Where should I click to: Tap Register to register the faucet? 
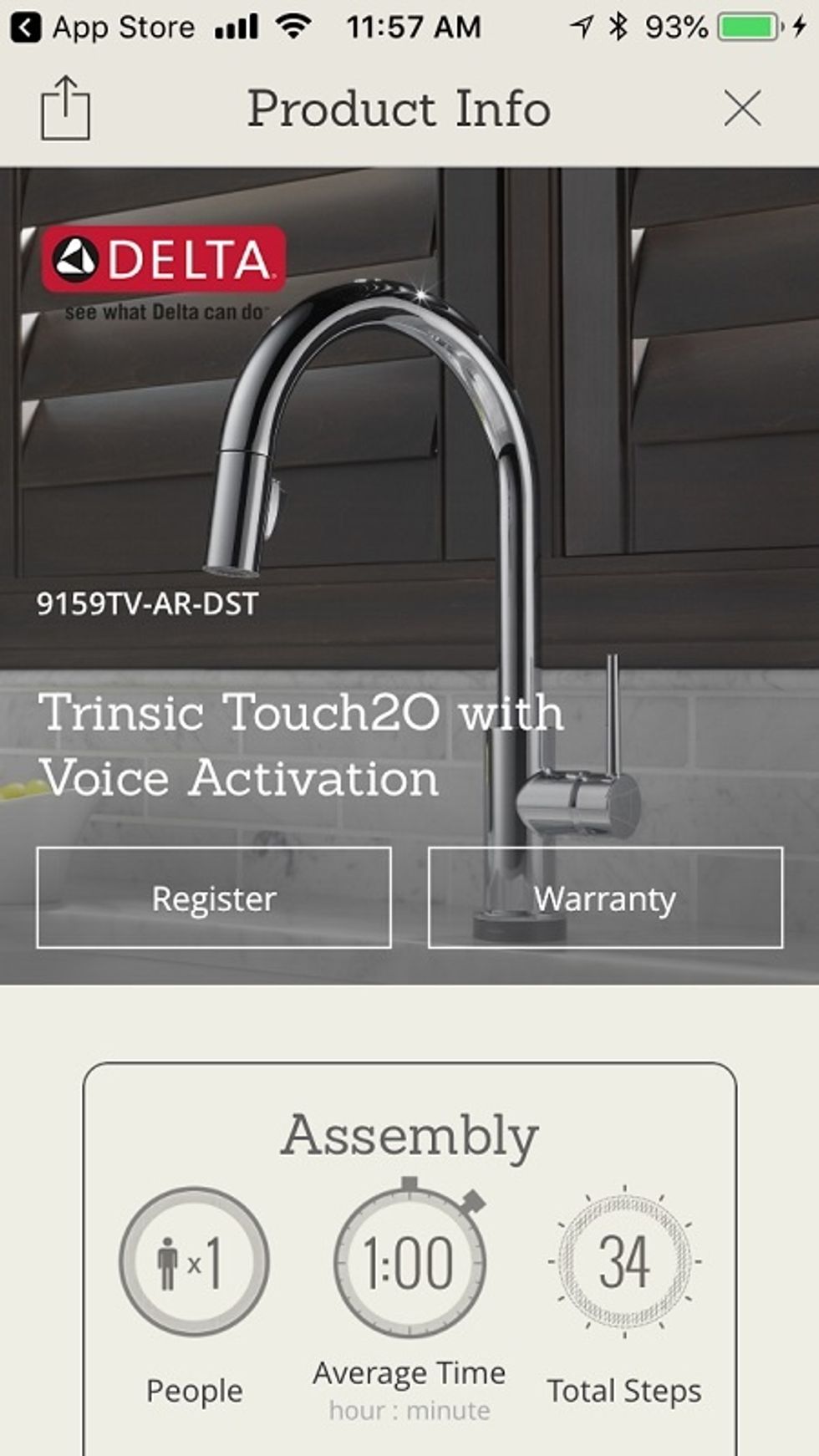click(x=213, y=899)
